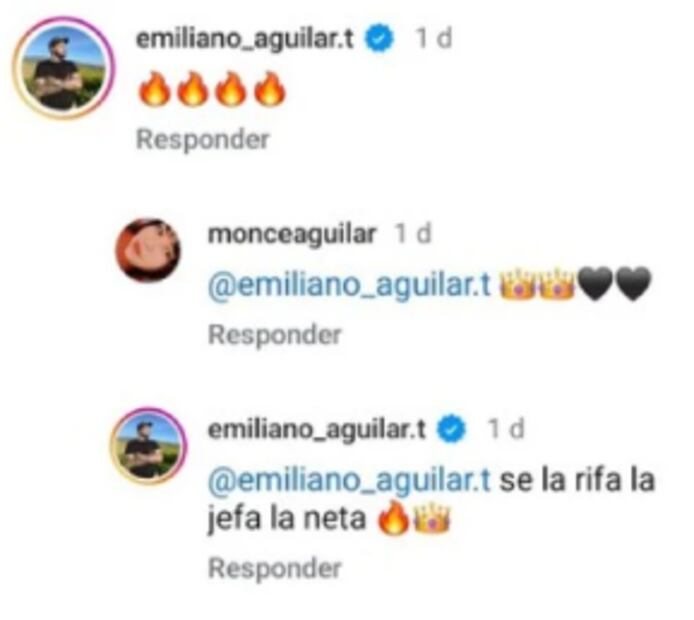Open emiliano_aguilar.t's avatar on the "la jefa" reply
Image resolution: width=694 pixels, height=620 pixels.
tap(150, 447)
